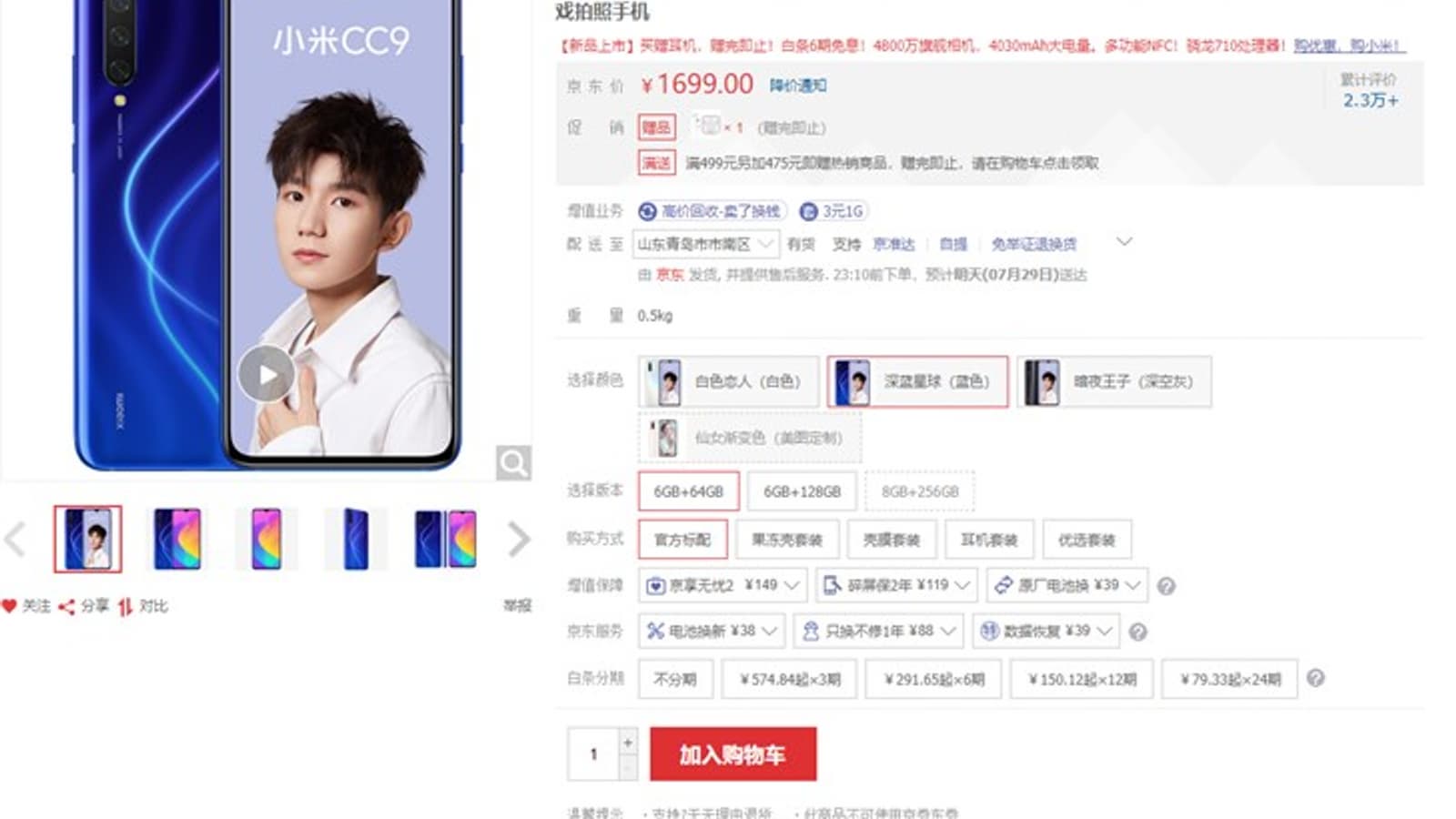Add to cart with 加入购物车
1456x819 pixels.
[x=733, y=754]
